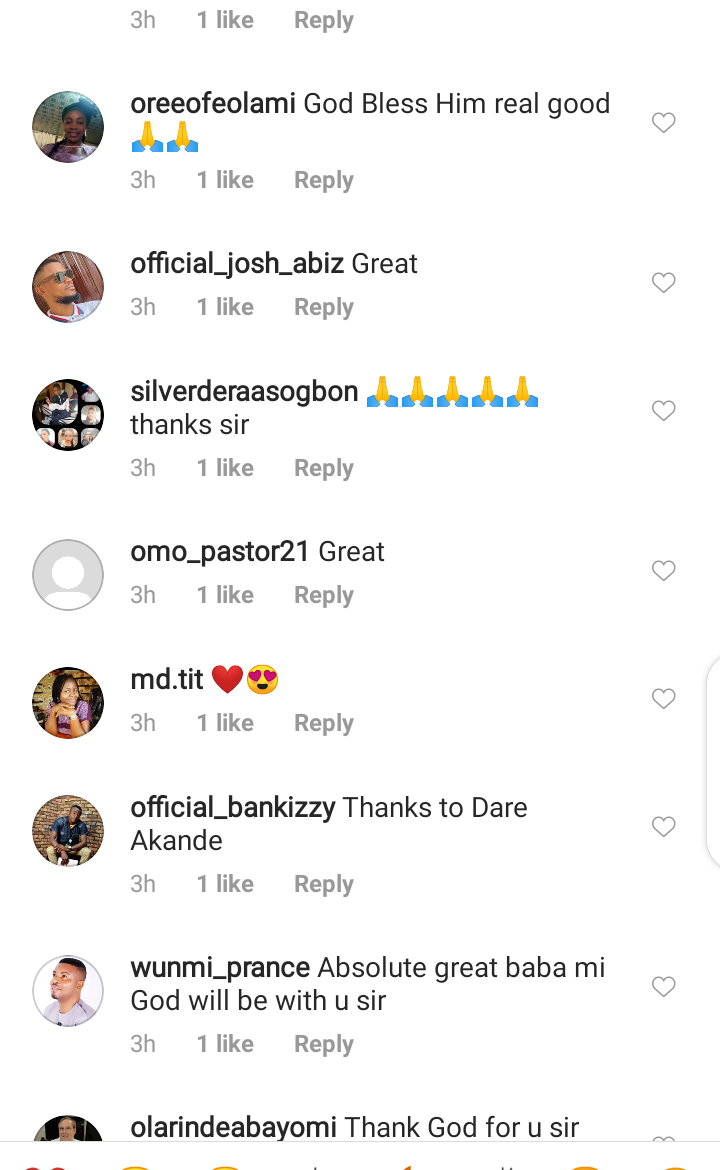Like silverderaasogbon's comment

(663, 410)
